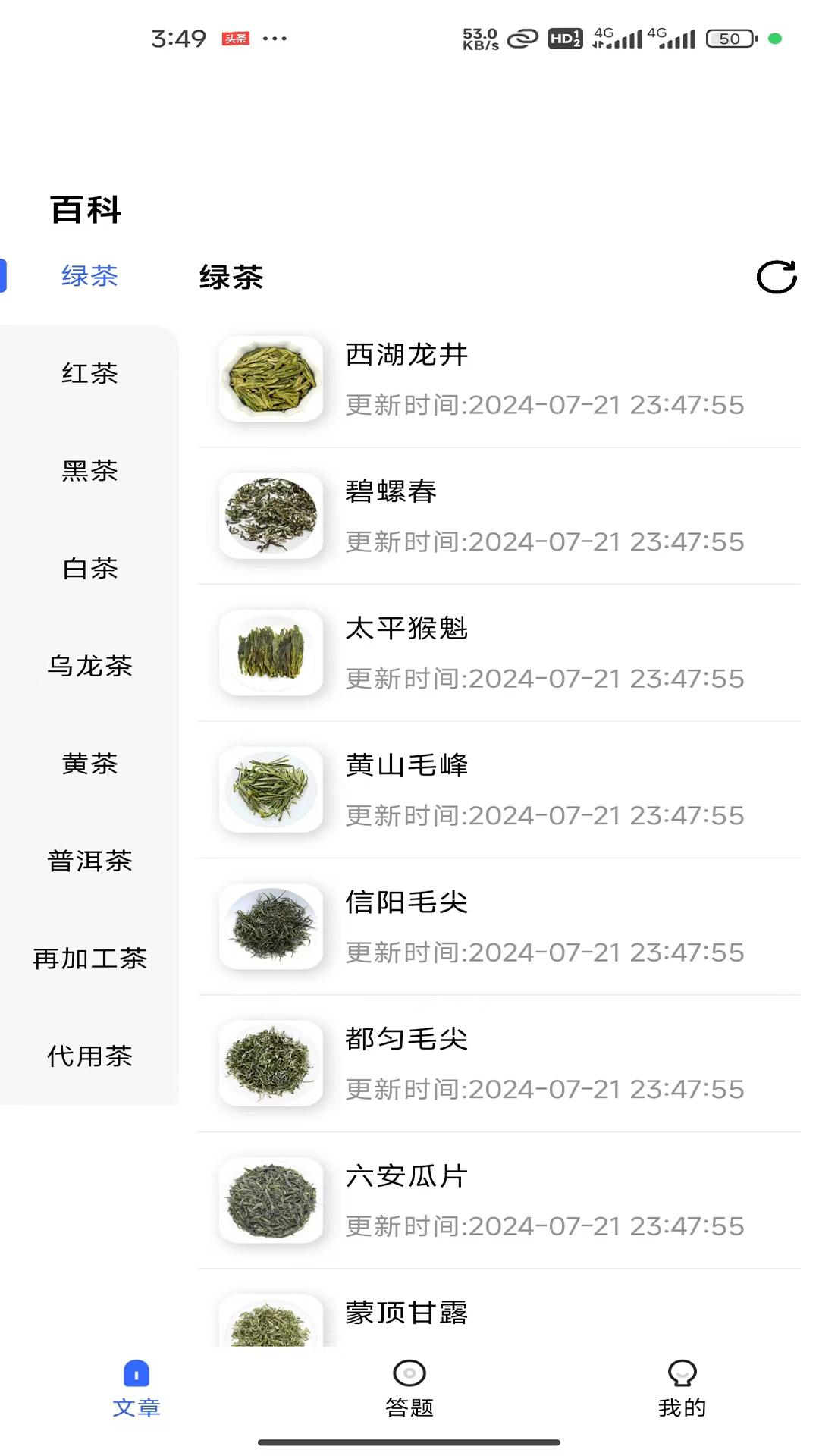Open the 我的 profile icon
Viewport: 819px width, 1456px height.
click(x=681, y=1374)
